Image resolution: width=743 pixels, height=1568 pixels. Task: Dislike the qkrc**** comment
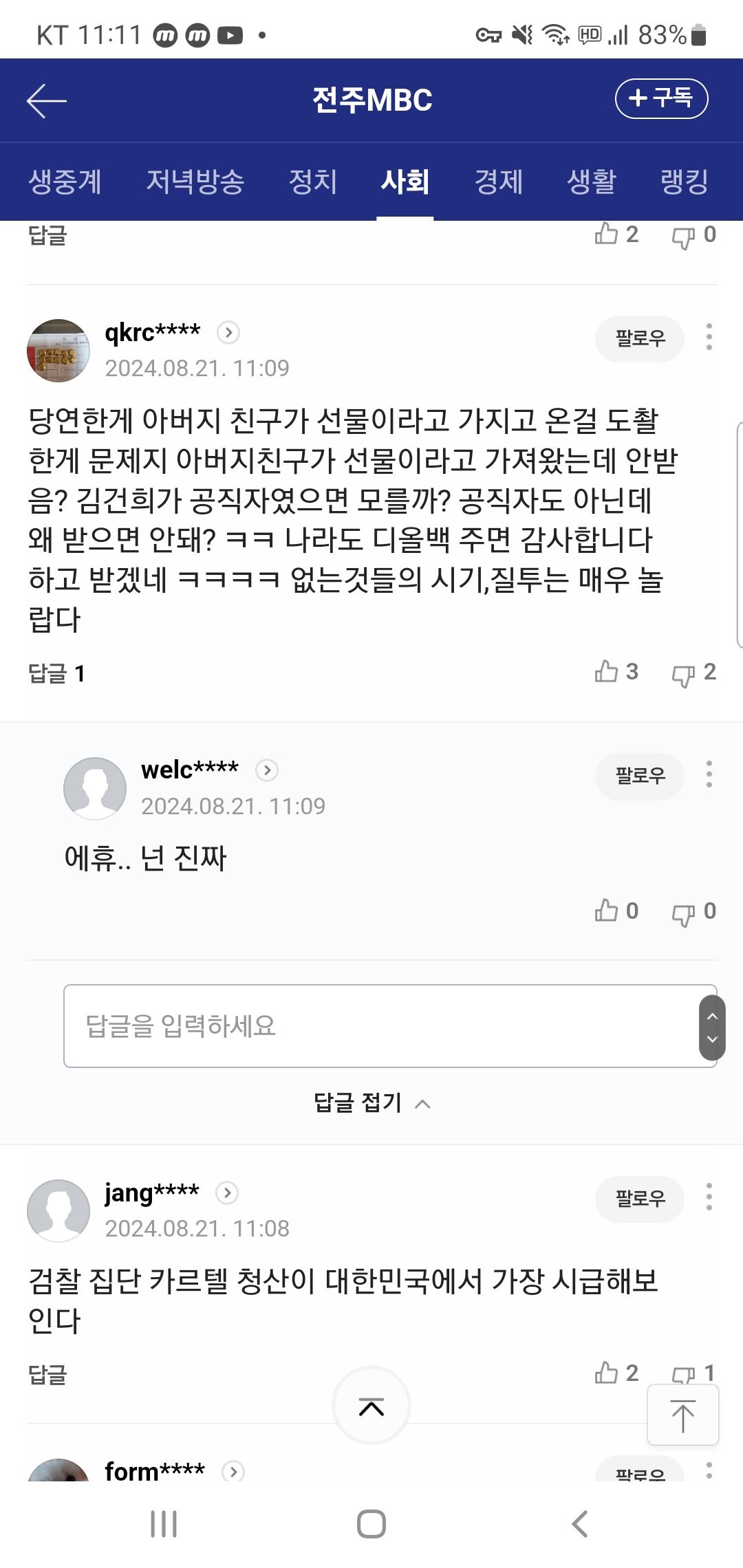(x=683, y=674)
